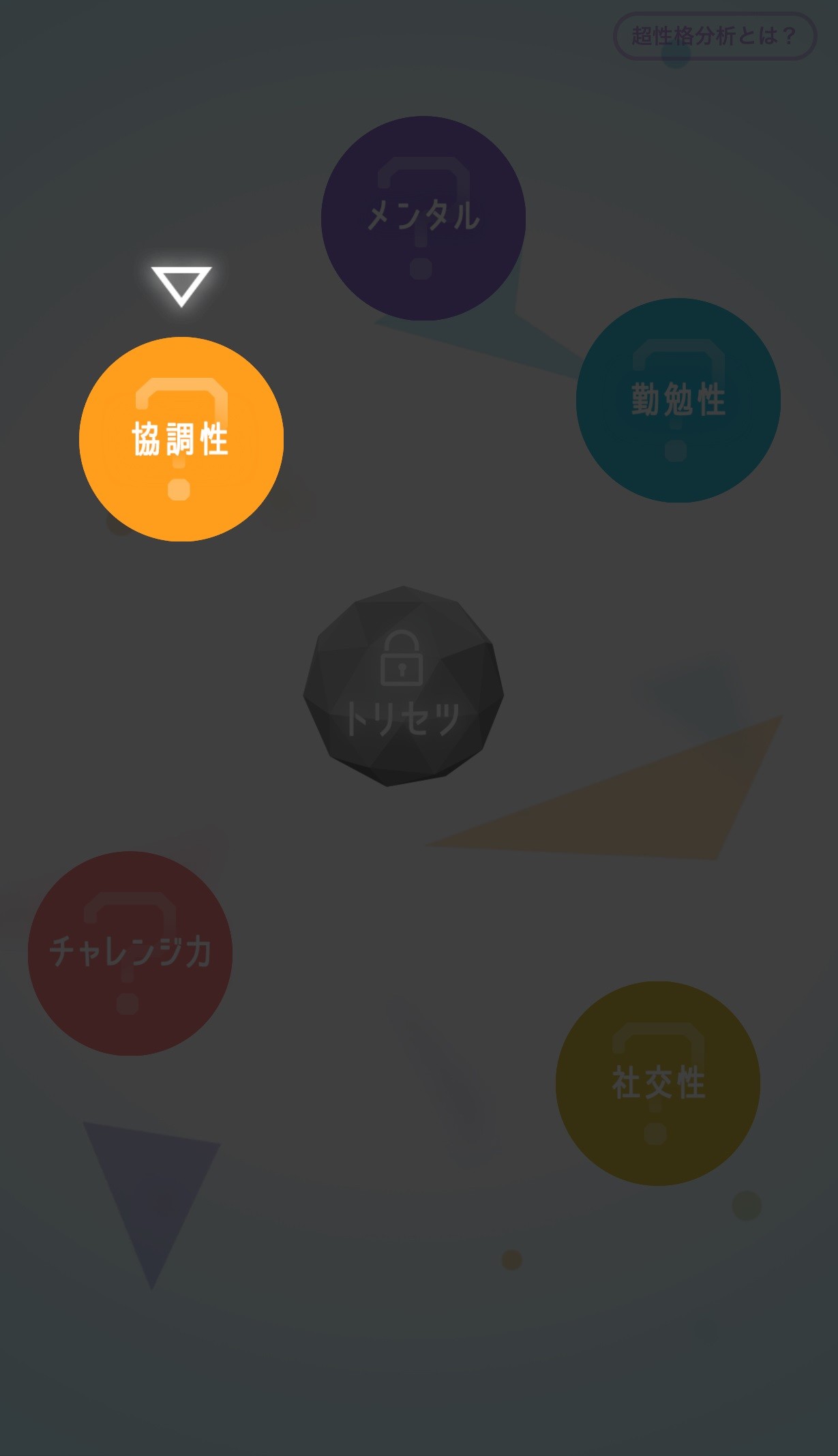Choose the 勤勉性 circle
Image resolution: width=838 pixels, height=1456 pixels.
tap(678, 400)
